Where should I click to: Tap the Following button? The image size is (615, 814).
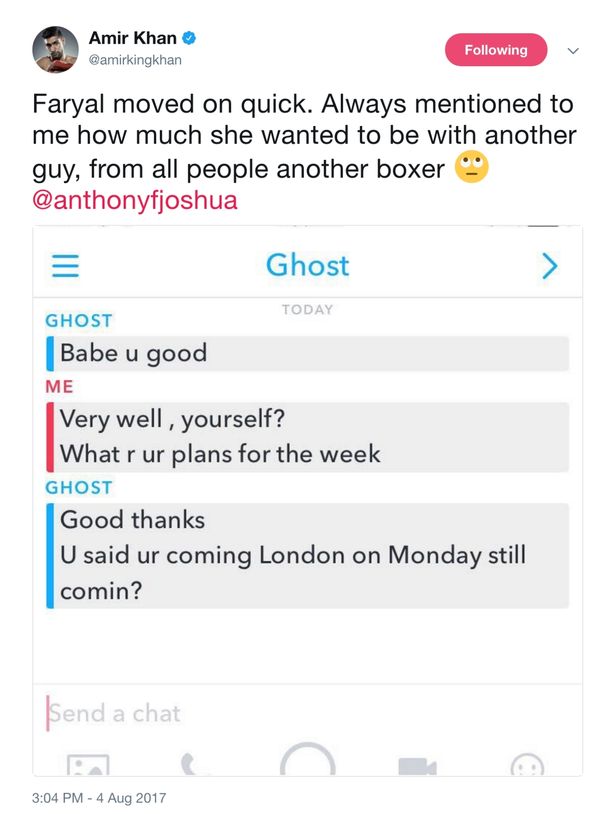pos(496,50)
